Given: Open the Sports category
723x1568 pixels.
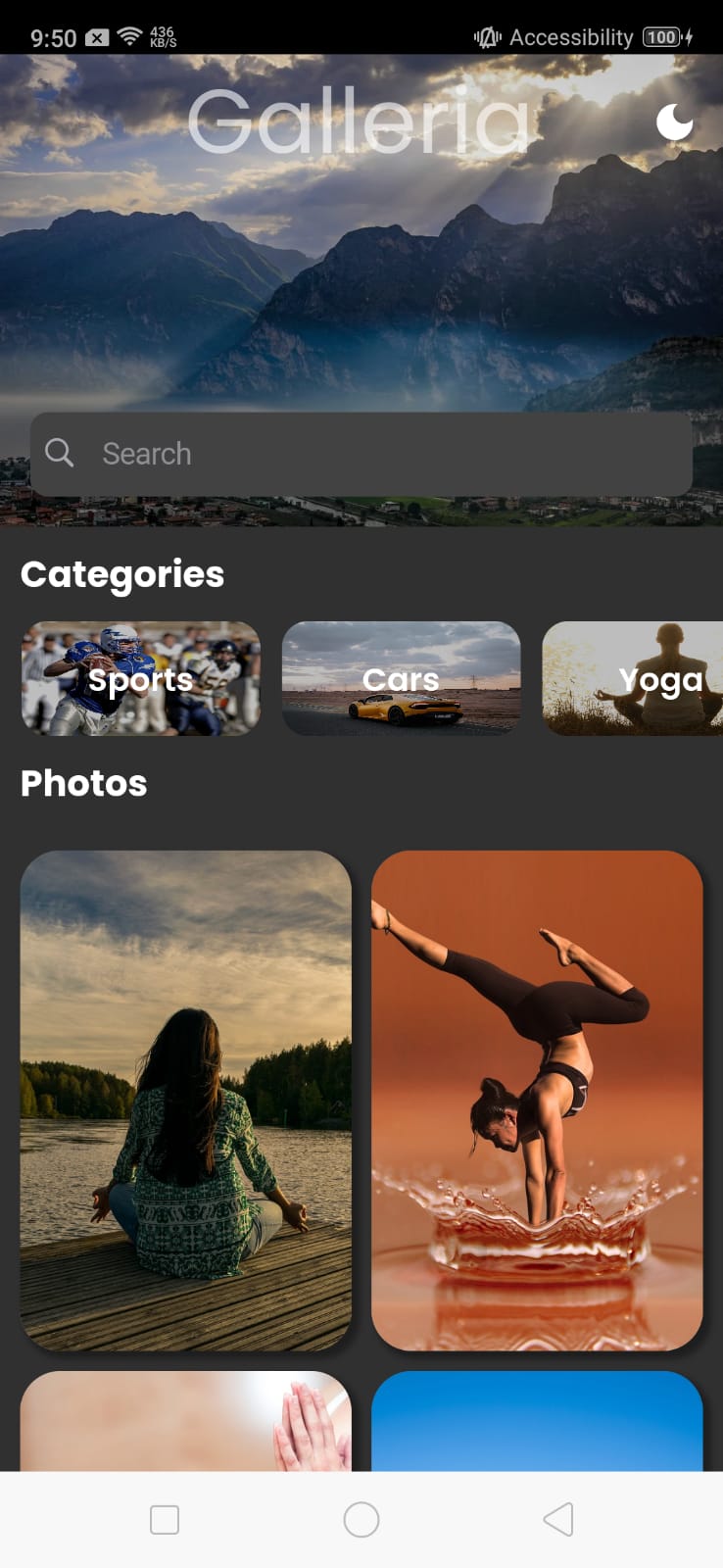Looking at the screenshot, I should coord(140,679).
